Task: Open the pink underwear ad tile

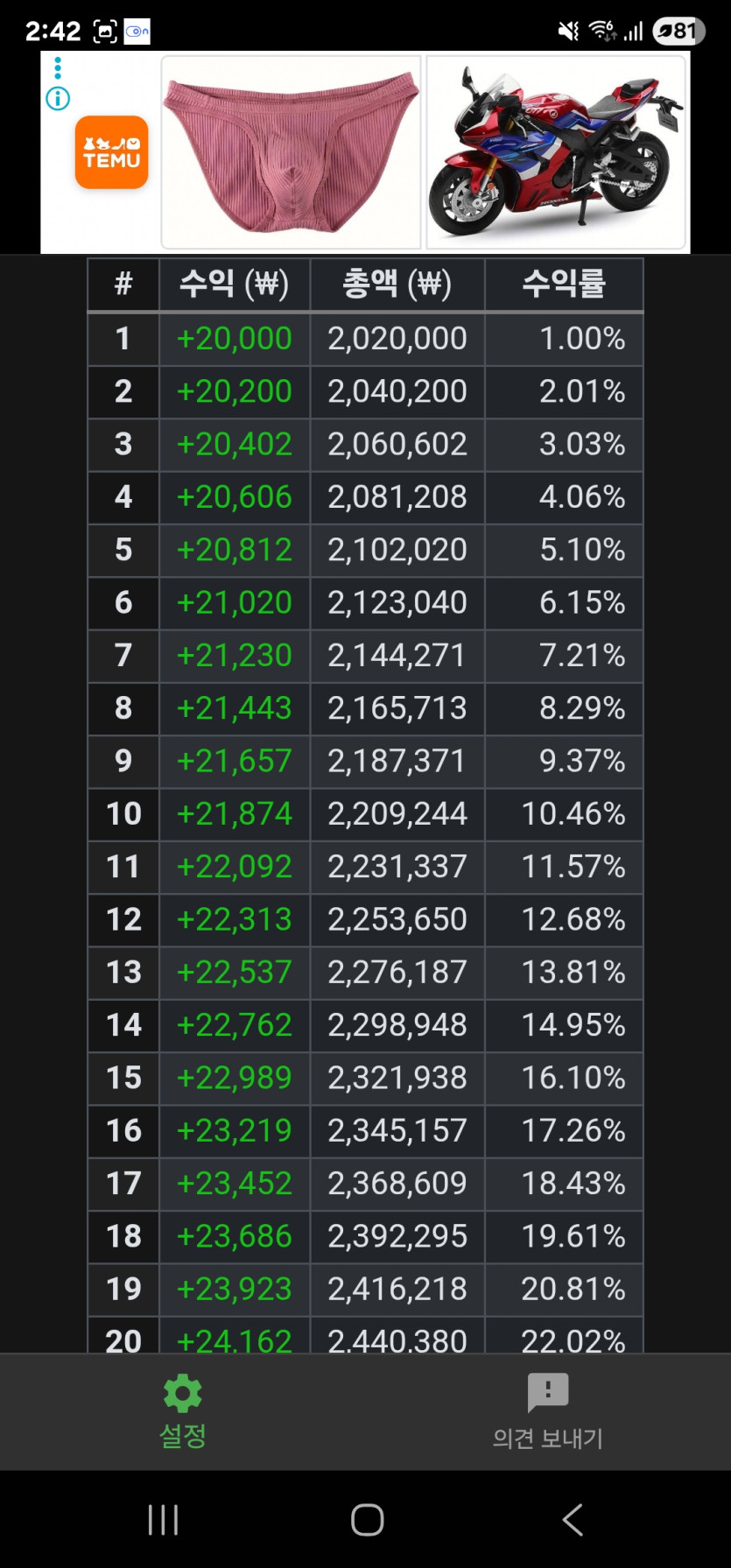Action: click(292, 152)
